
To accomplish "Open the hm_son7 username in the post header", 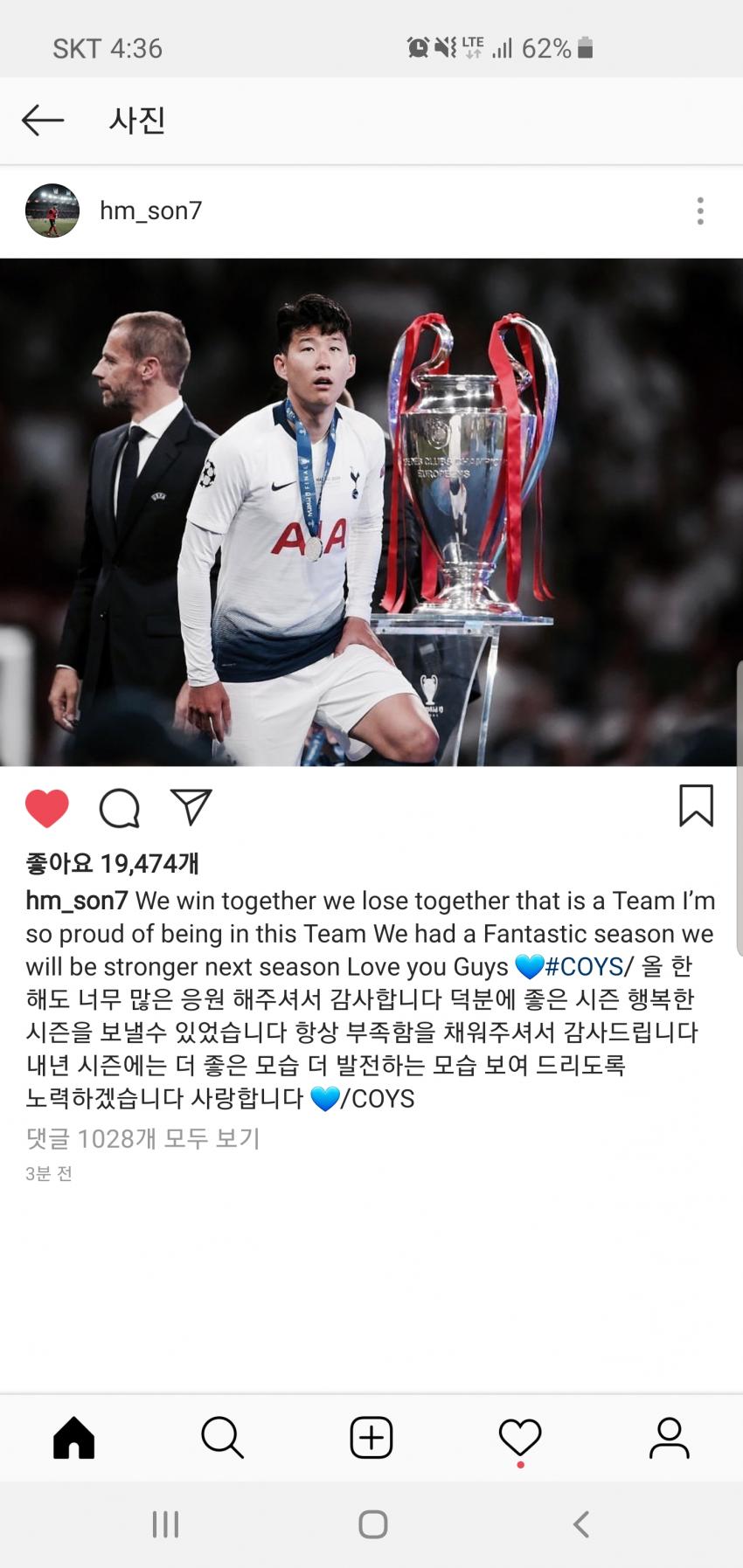I will pyautogui.click(x=150, y=211).
